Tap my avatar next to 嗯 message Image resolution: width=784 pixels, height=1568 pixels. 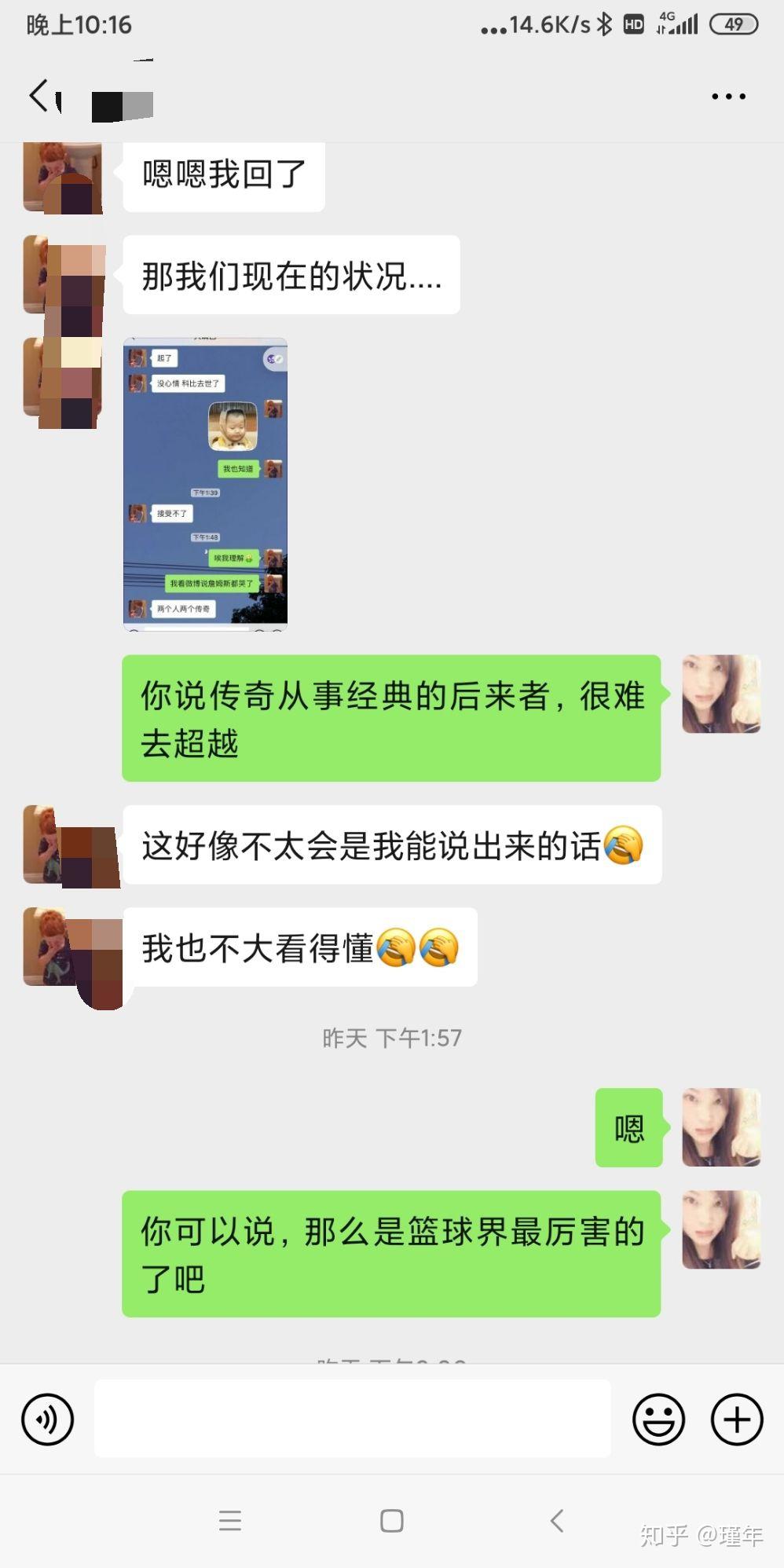point(720,1127)
